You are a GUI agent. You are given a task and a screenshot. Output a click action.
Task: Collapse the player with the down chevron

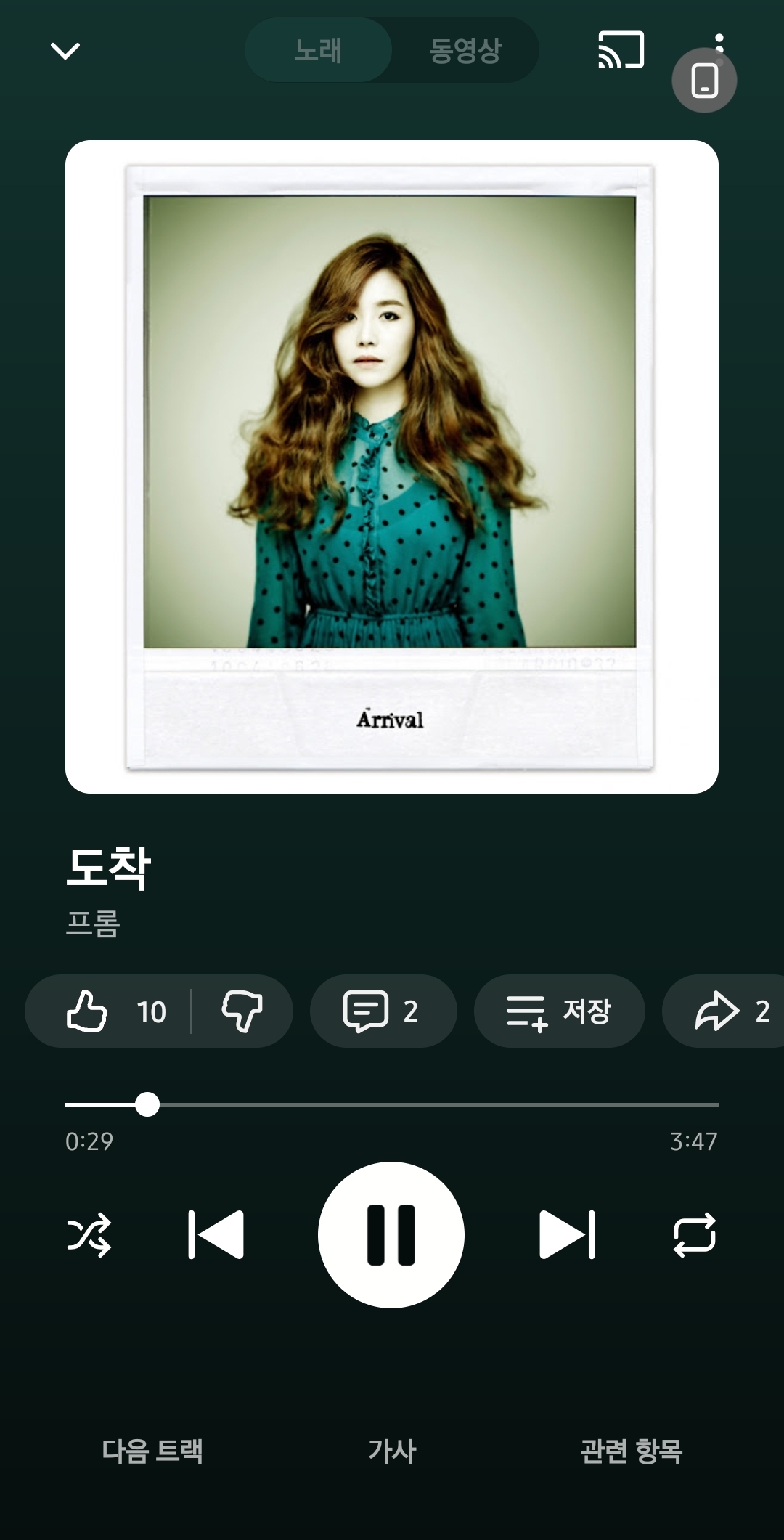point(65,51)
